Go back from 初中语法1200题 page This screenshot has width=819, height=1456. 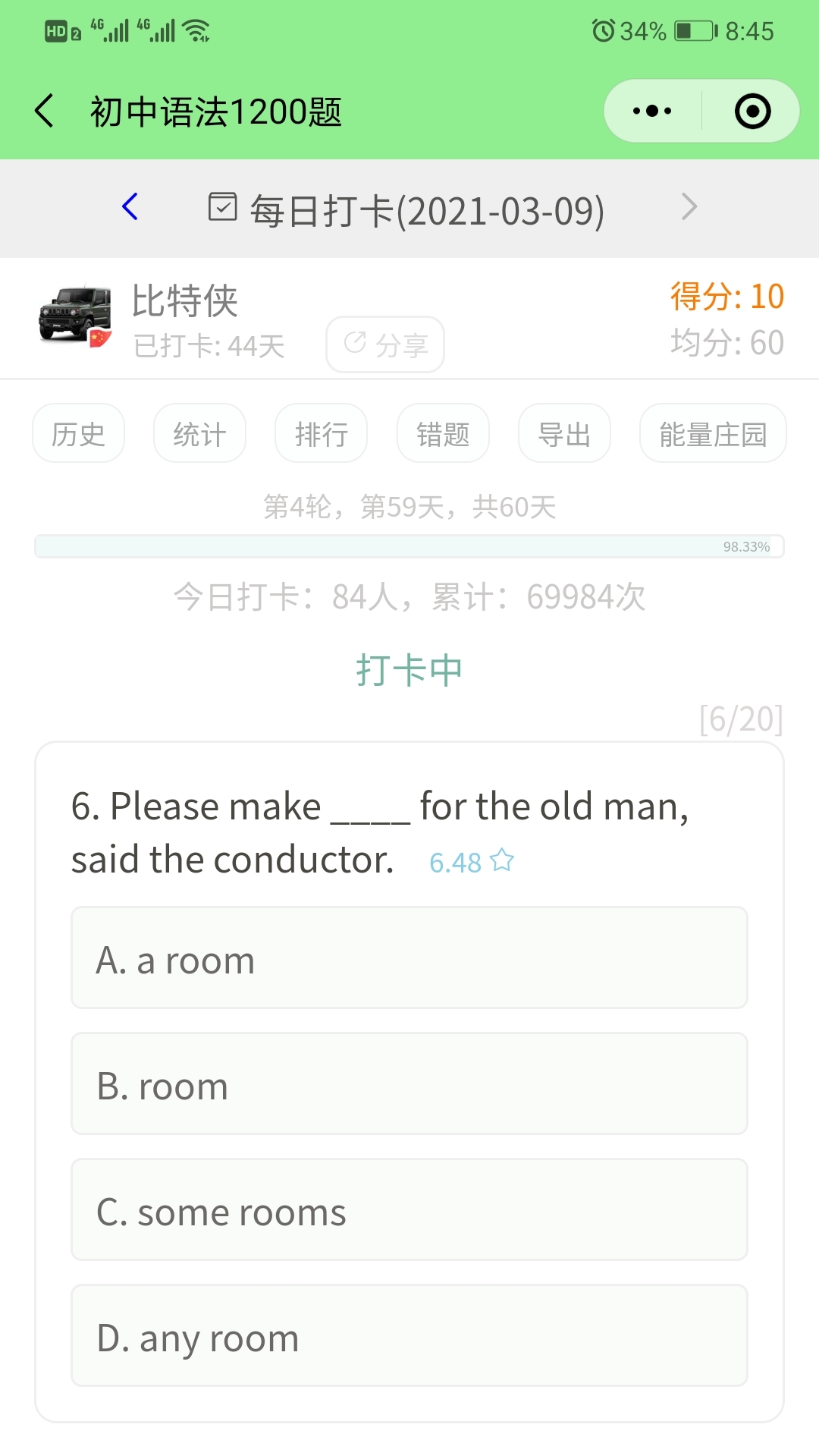pos(45,112)
